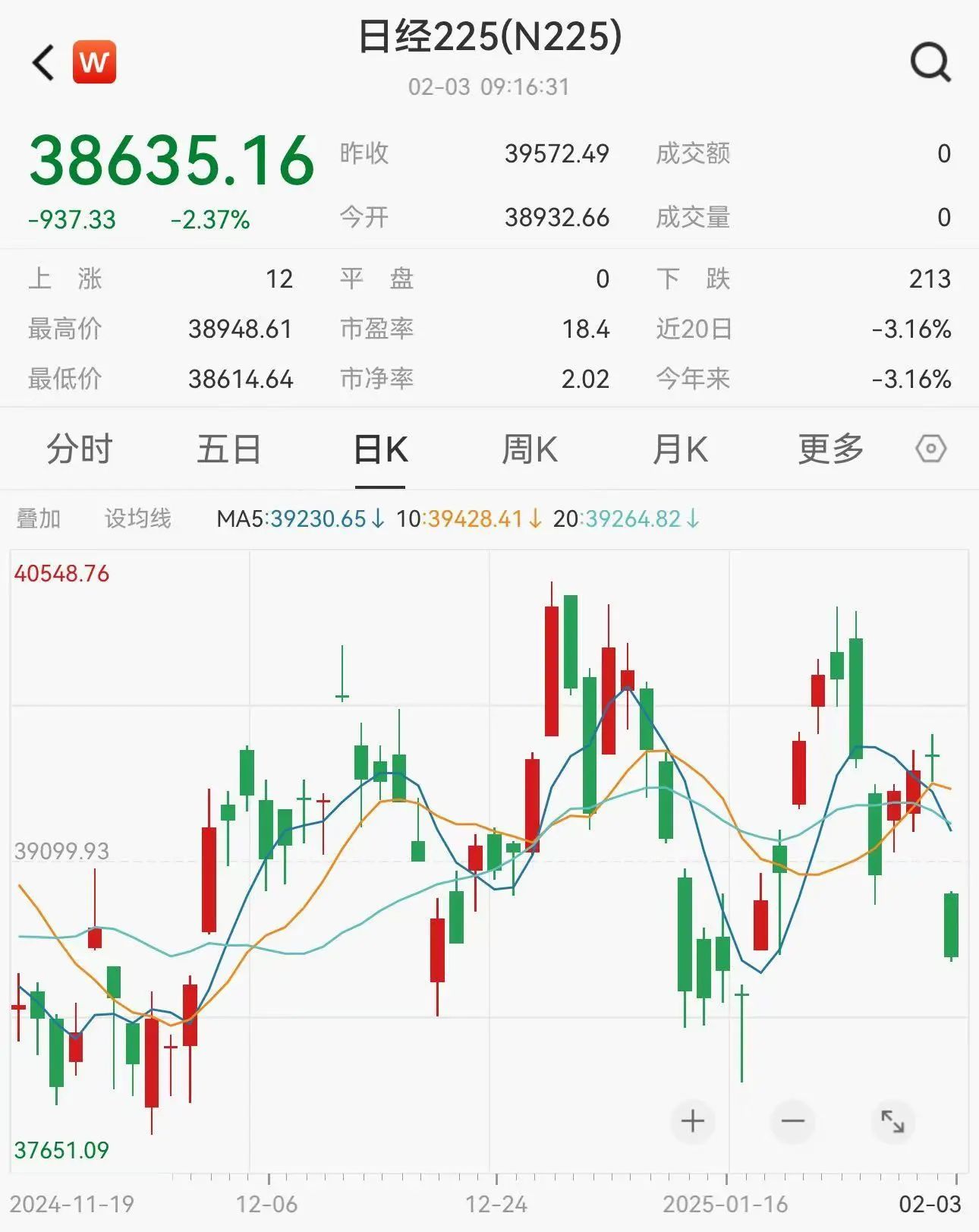Select the 日K chart tab

tap(380, 449)
